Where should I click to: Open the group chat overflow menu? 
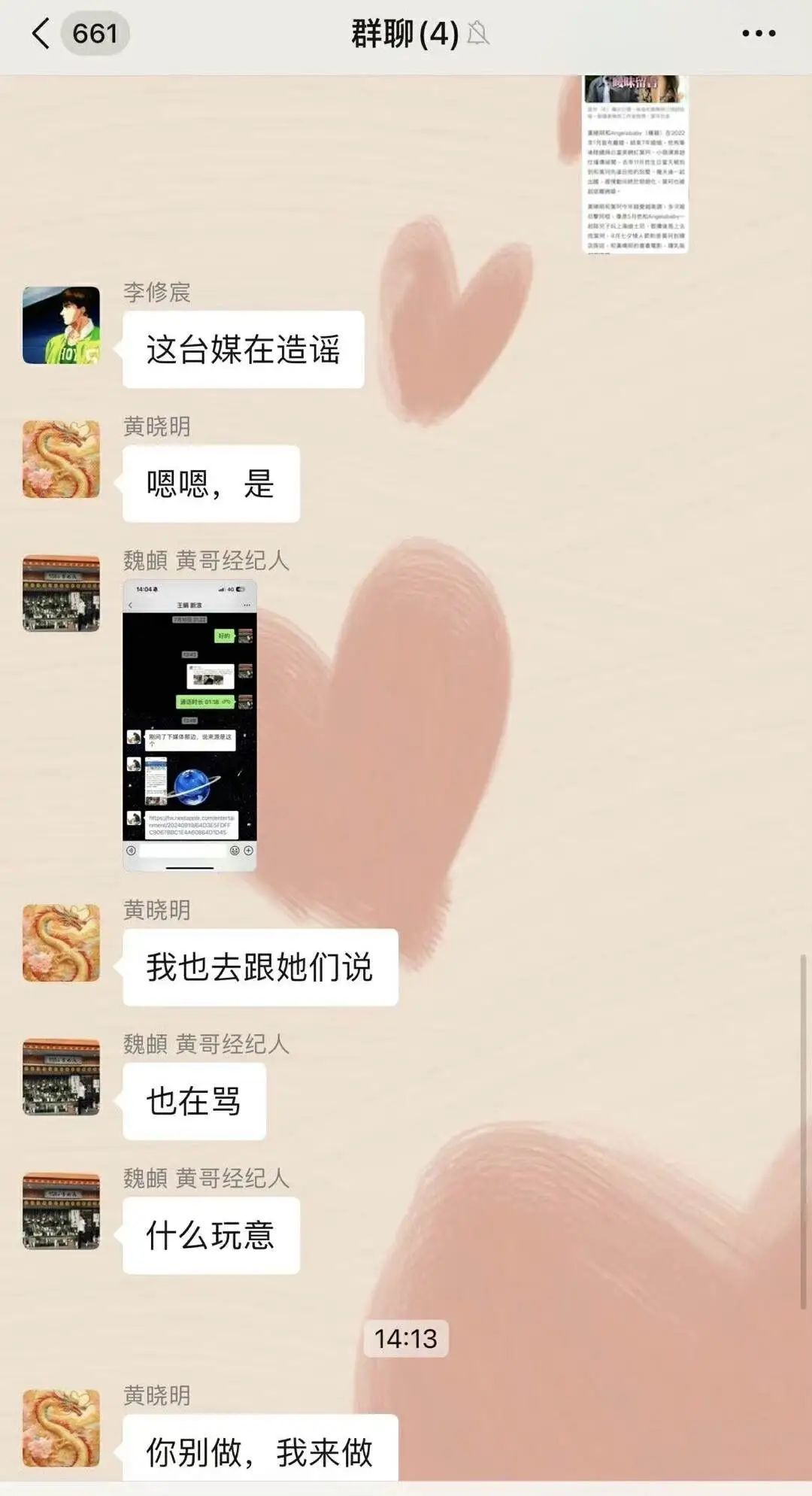click(758, 34)
